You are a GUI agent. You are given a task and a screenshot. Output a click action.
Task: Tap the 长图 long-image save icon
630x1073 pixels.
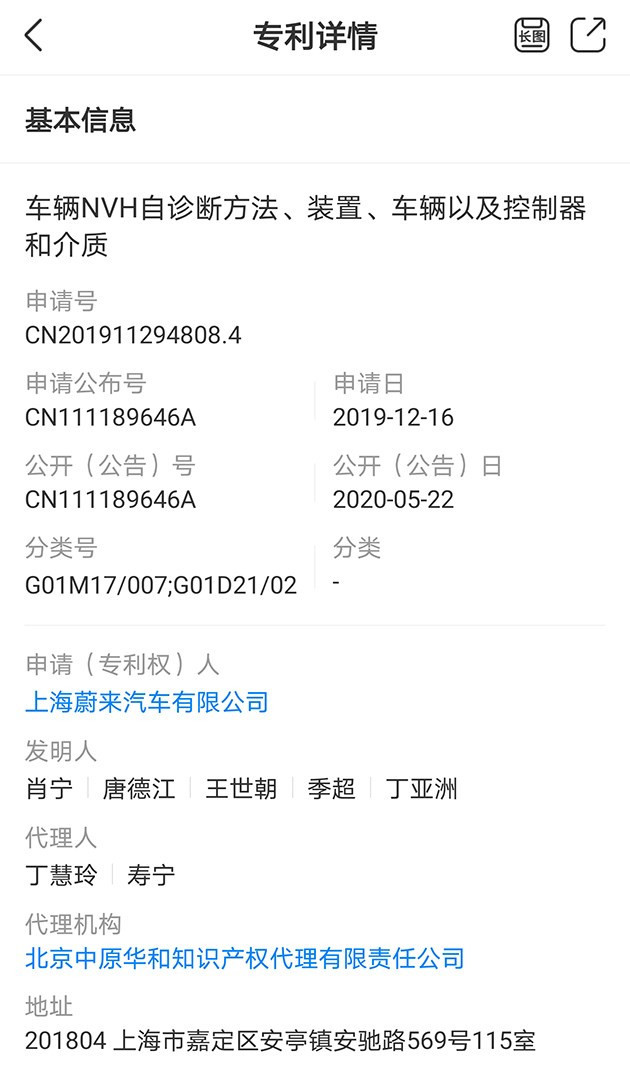click(x=531, y=36)
